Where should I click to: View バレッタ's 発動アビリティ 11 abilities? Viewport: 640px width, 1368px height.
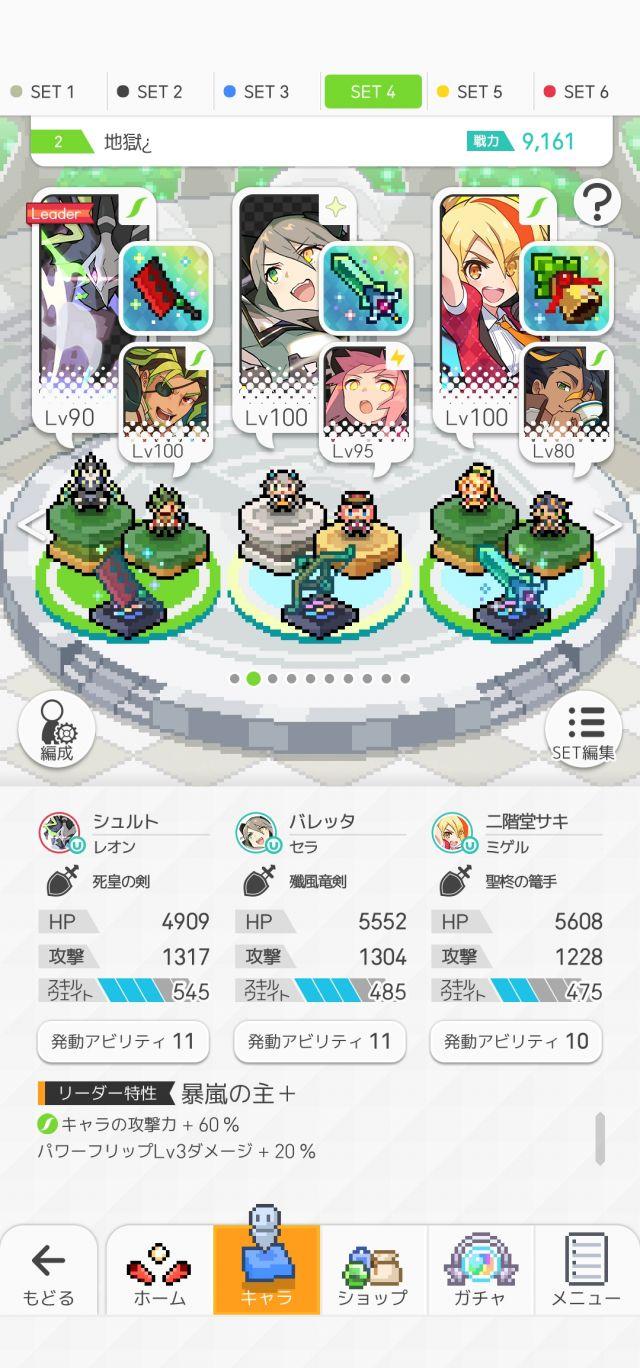pos(320,1041)
